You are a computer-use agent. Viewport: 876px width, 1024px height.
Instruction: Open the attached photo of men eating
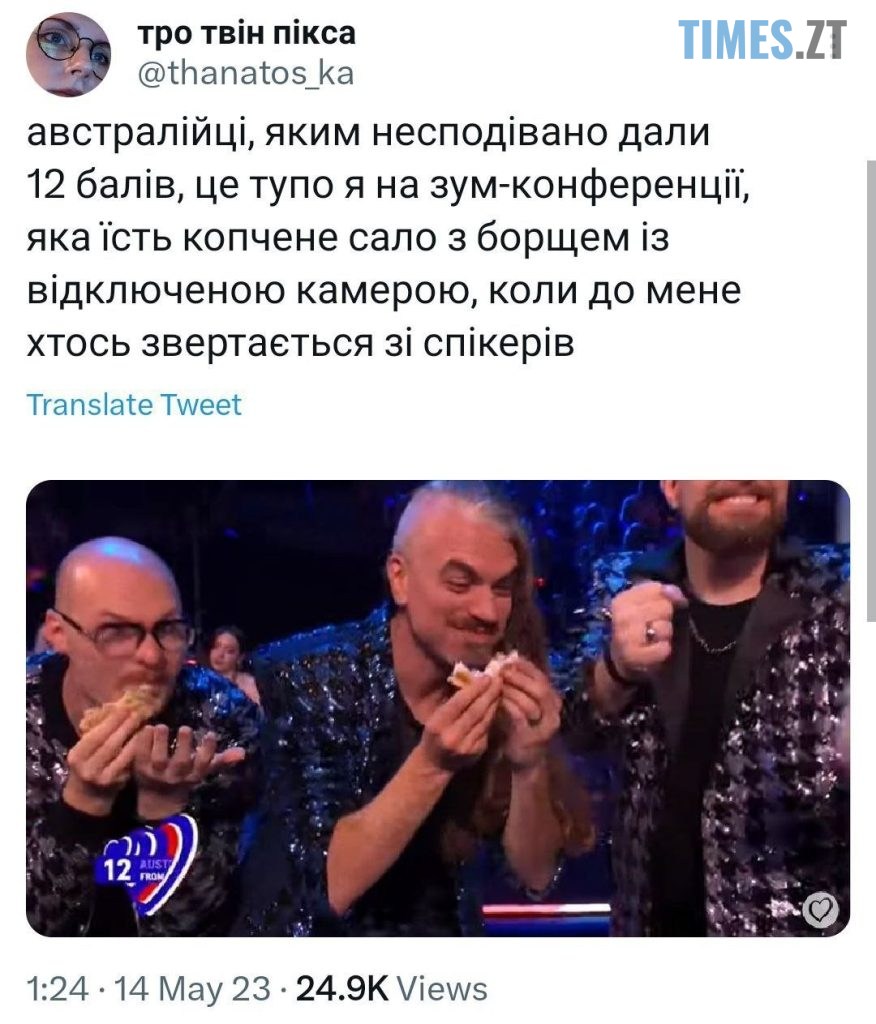437,708
